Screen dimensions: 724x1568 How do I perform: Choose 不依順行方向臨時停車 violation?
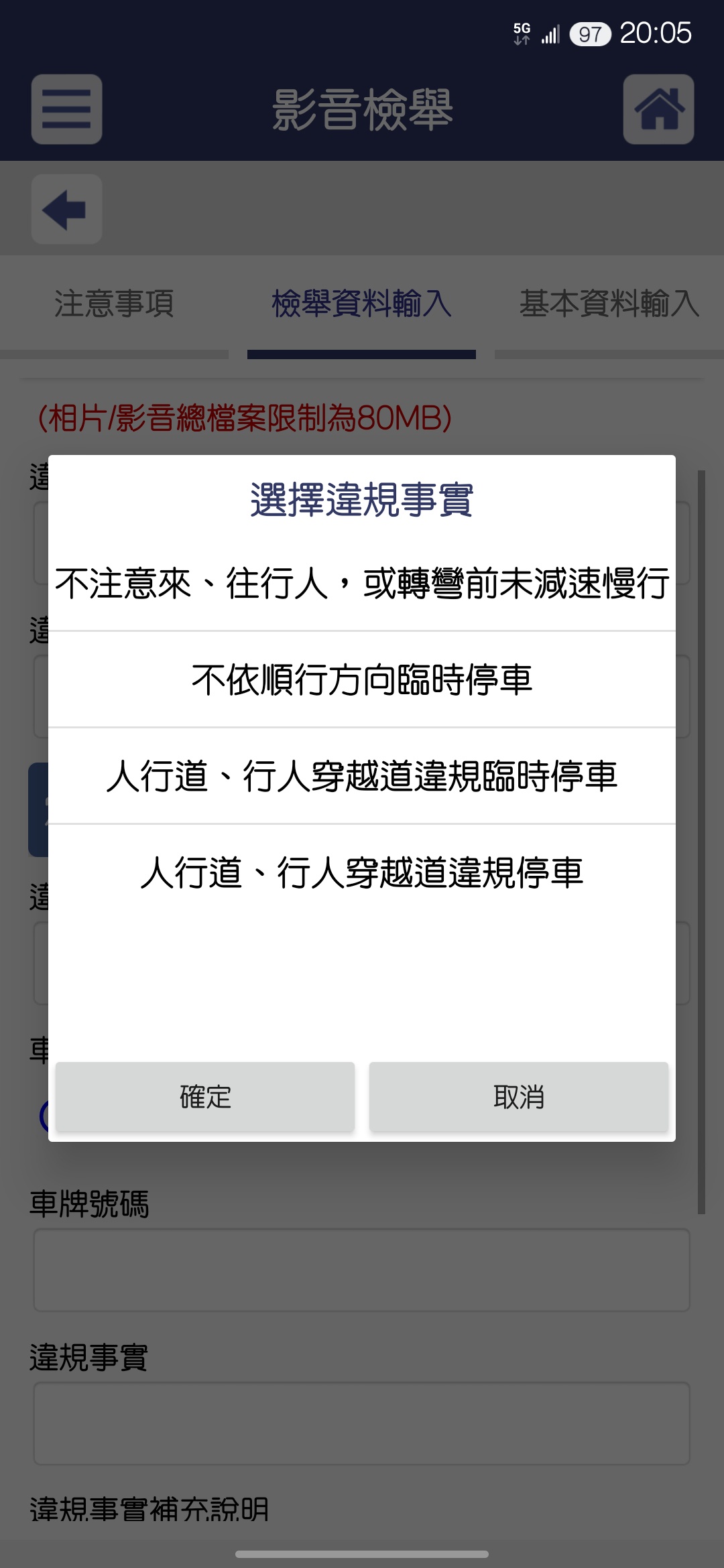coord(362,679)
